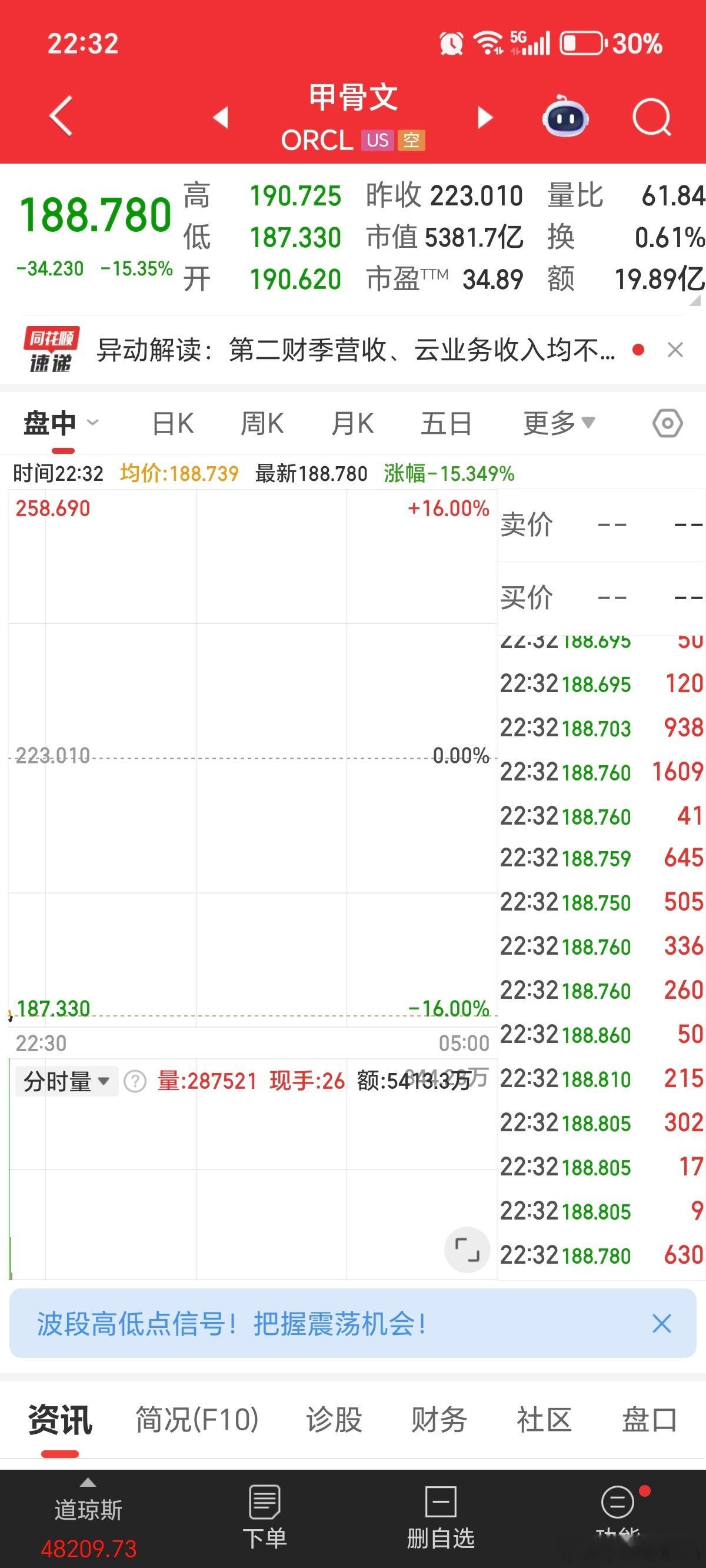Click the help question mark beside 分时量
Screen dimensions: 706x1568
(x=135, y=1081)
